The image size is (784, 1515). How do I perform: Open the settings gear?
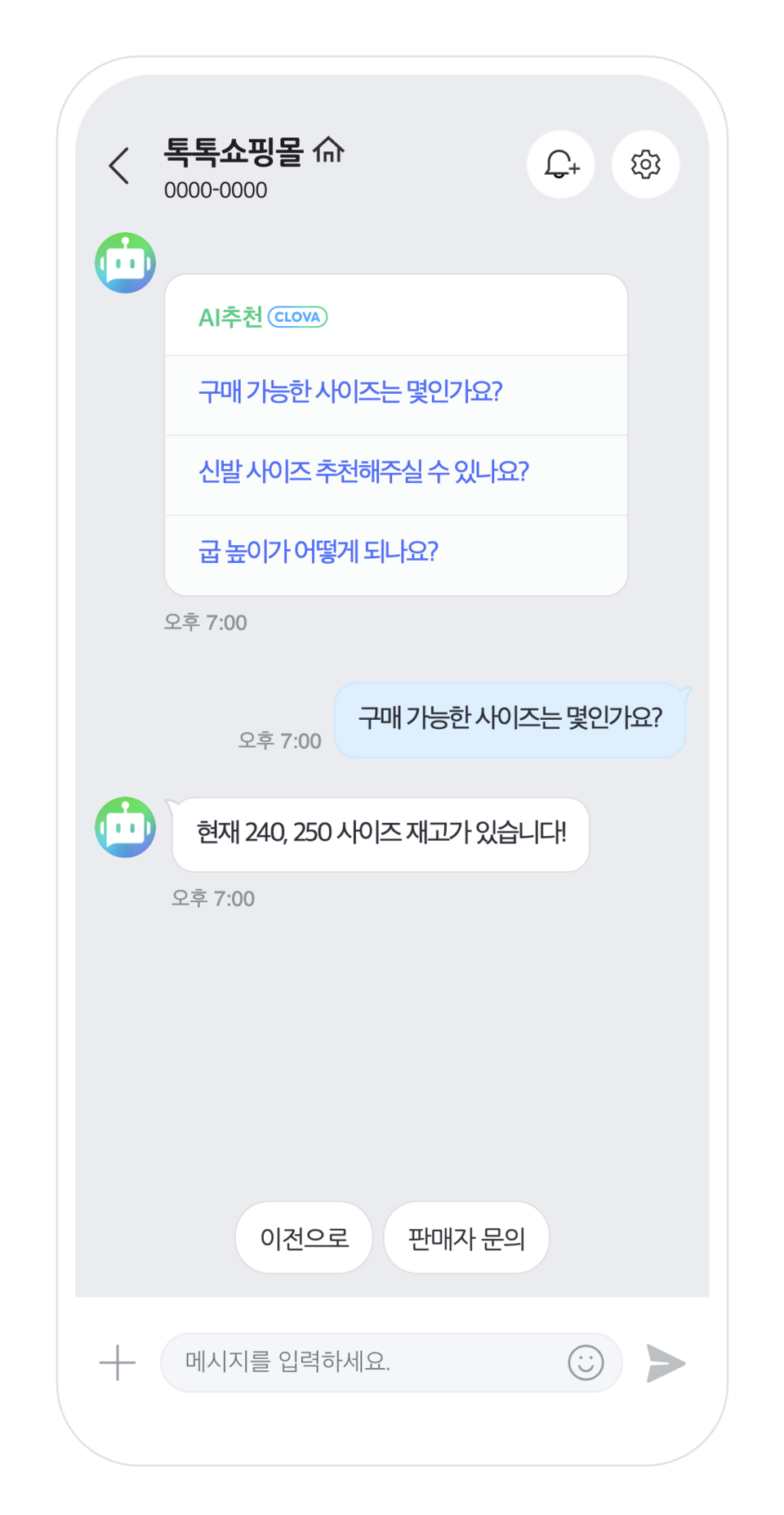click(645, 163)
